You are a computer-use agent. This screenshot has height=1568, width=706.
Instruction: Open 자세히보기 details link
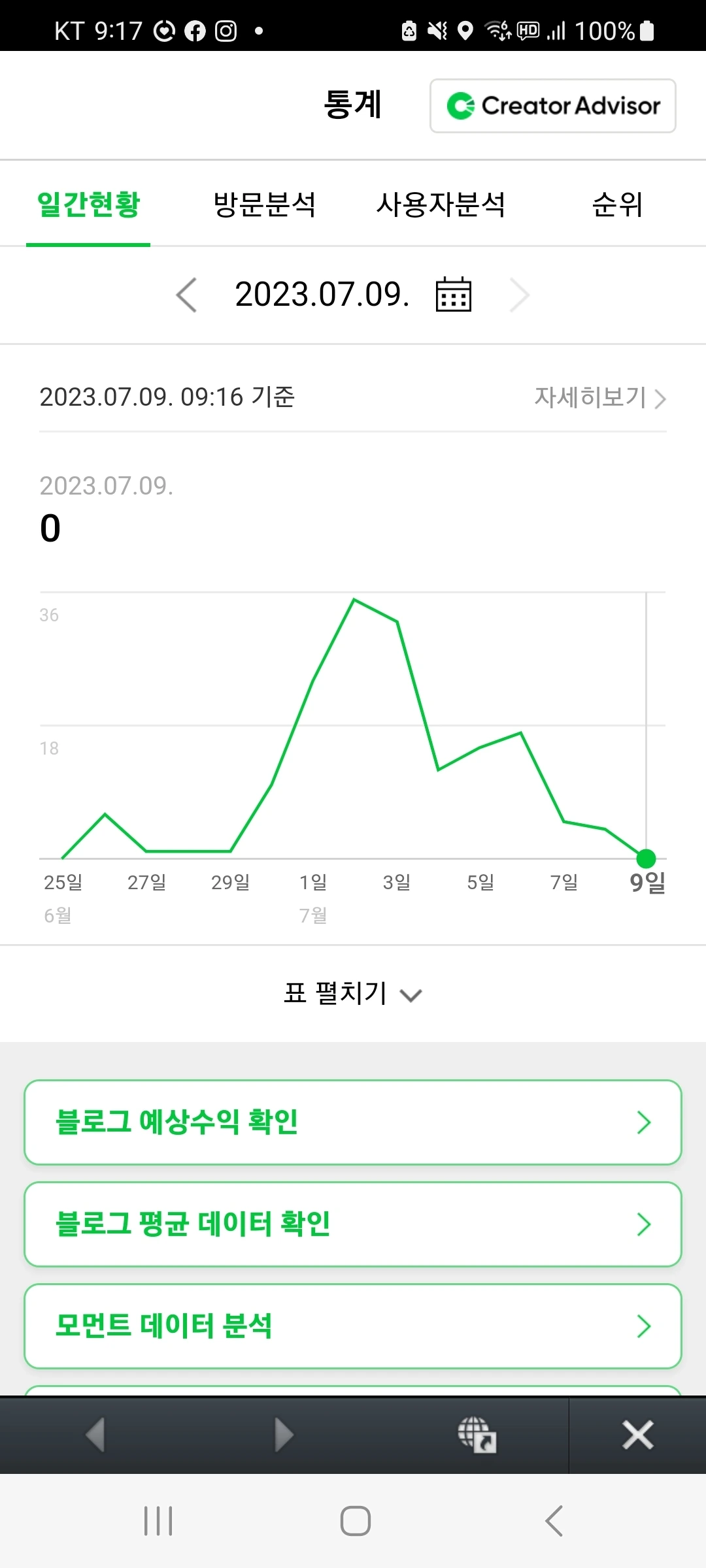[600, 397]
